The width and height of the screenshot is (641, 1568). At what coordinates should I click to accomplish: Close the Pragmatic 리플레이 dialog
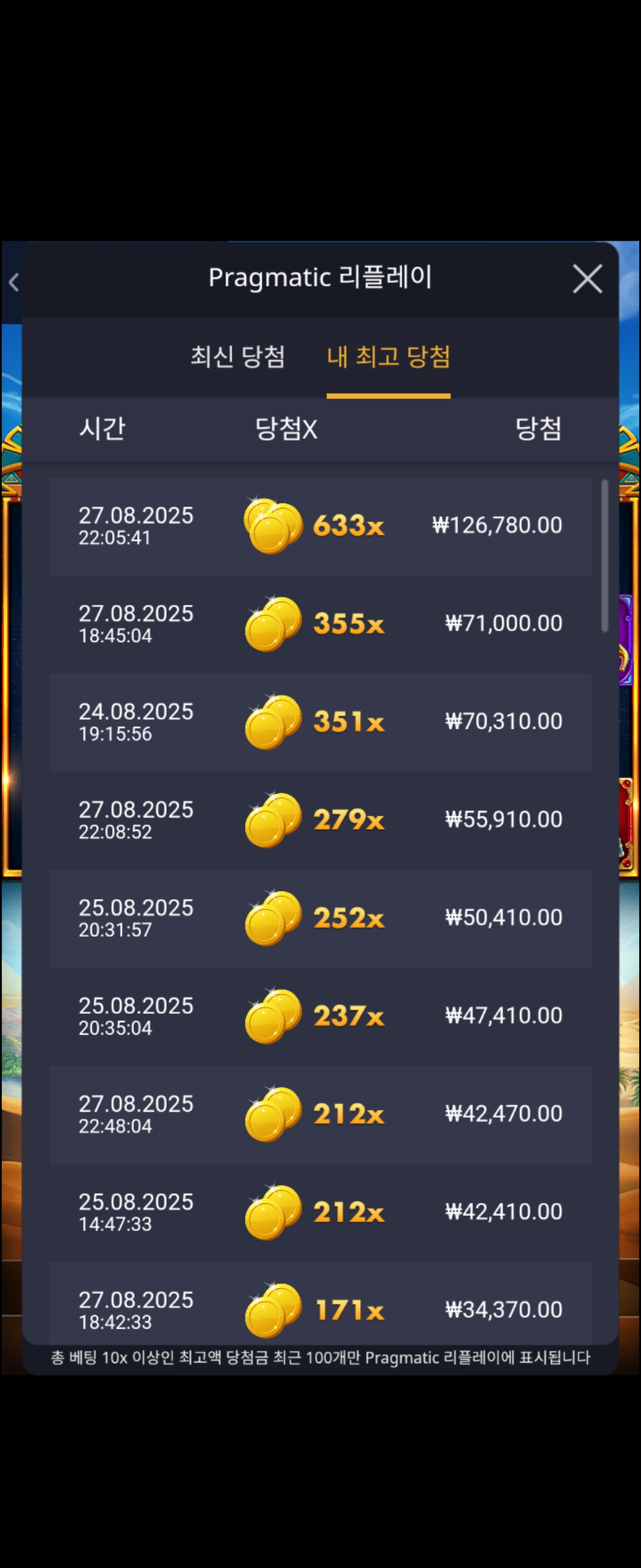(x=587, y=279)
